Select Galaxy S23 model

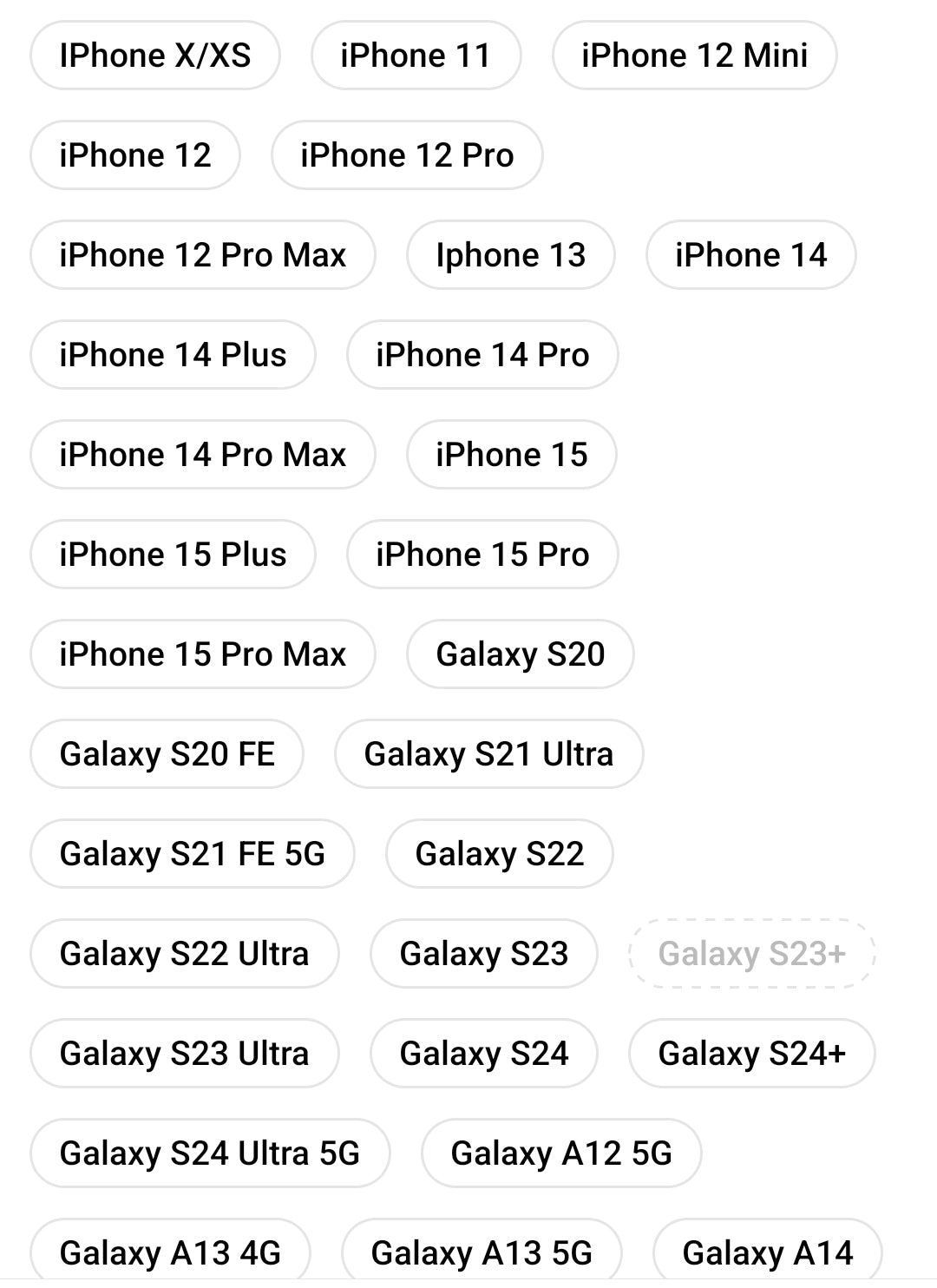(x=483, y=954)
